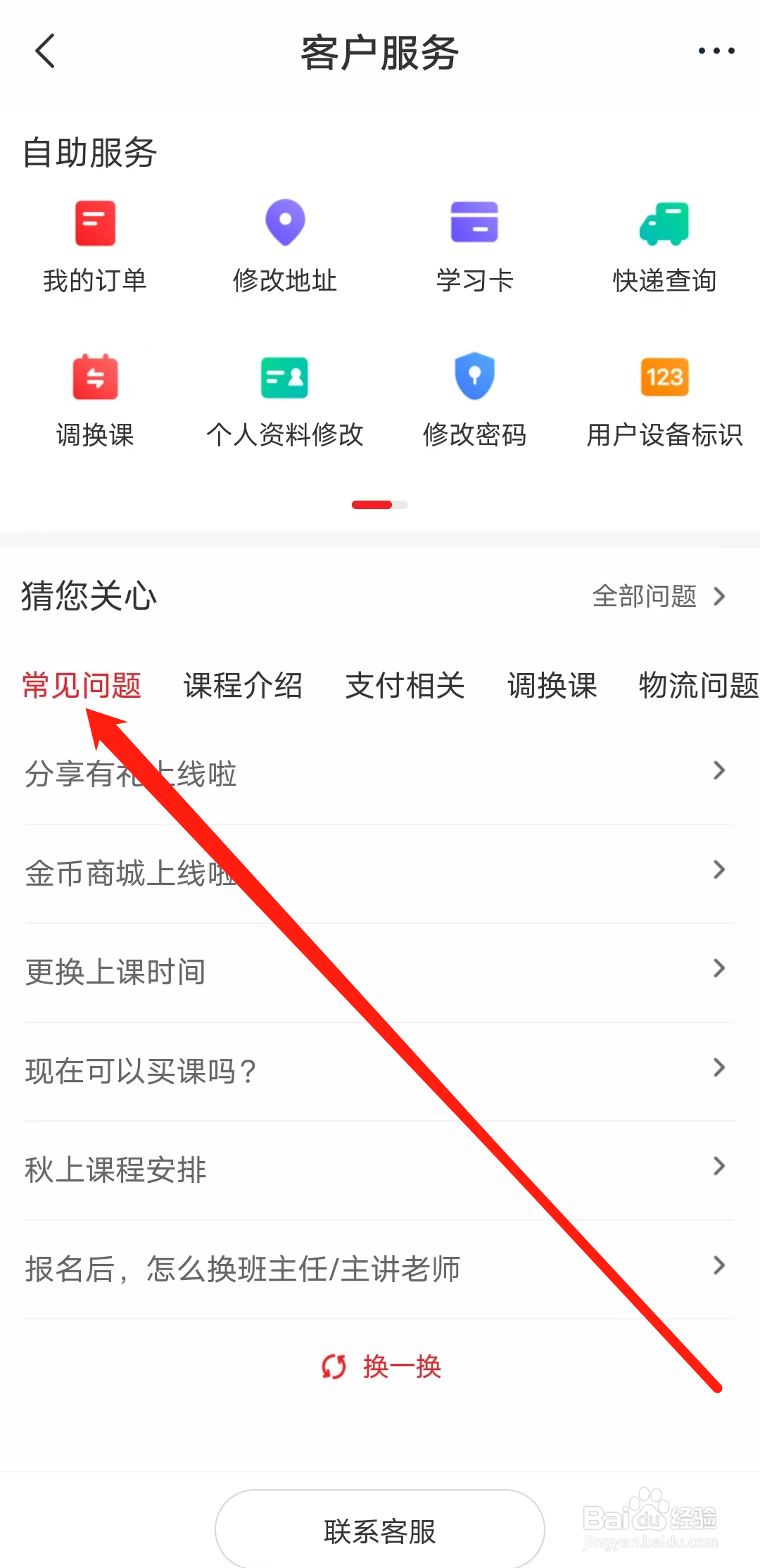The width and height of the screenshot is (760, 1568).
Task: Open the 物流问题 category
Action: pos(697,686)
